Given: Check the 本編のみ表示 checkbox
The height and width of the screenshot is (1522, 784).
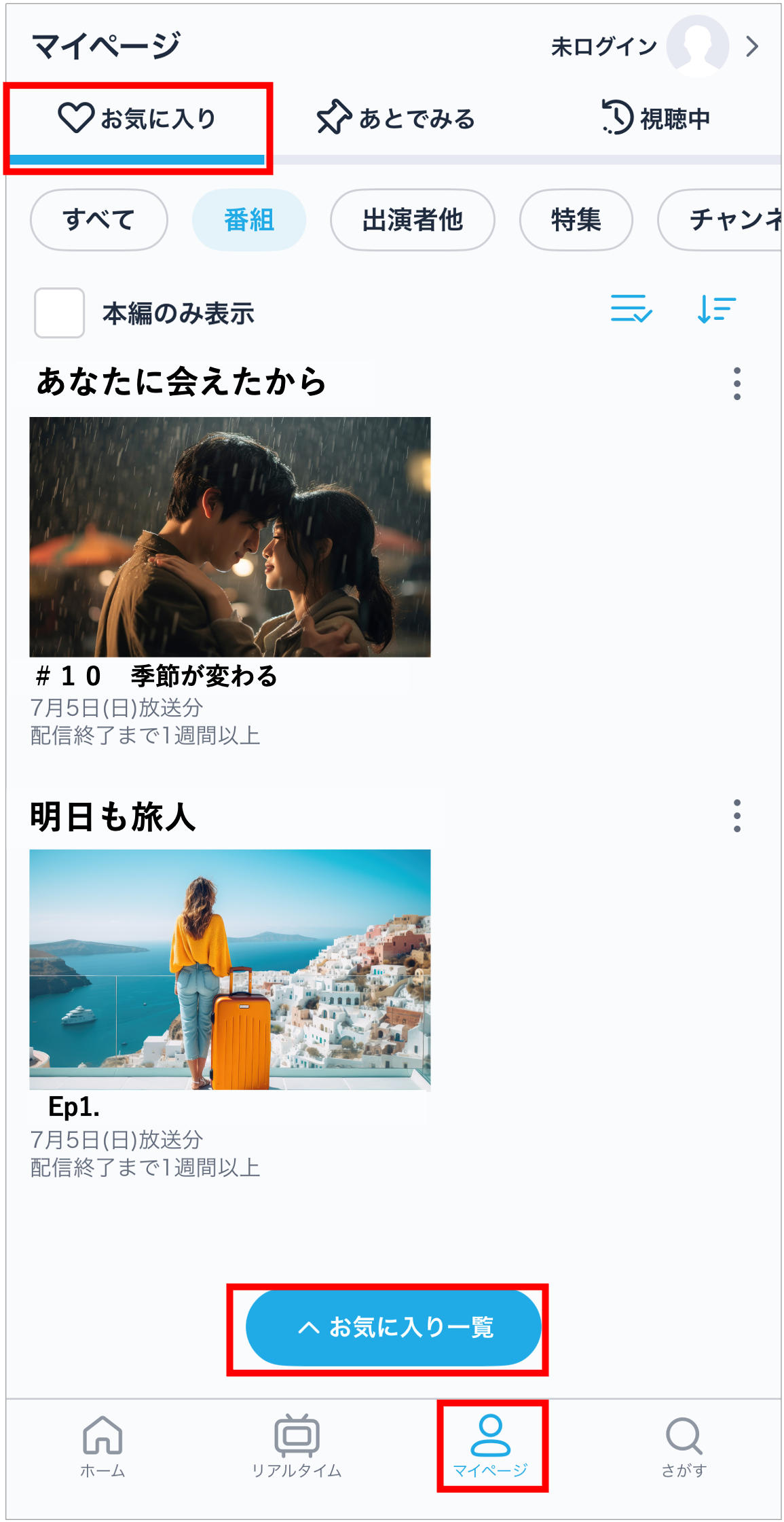Looking at the screenshot, I should coord(60,312).
